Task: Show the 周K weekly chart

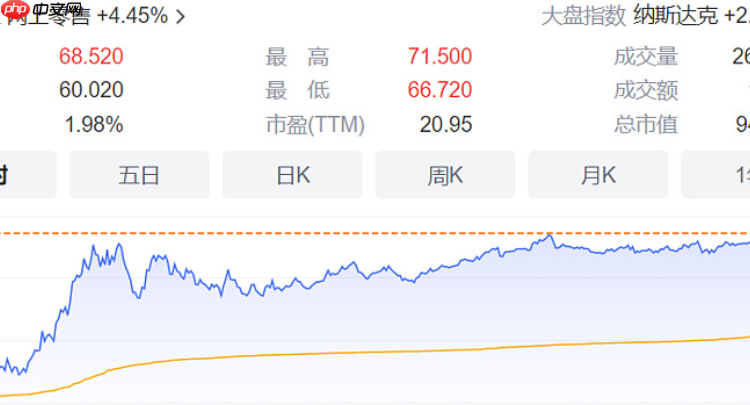Action: click(445, 175)
